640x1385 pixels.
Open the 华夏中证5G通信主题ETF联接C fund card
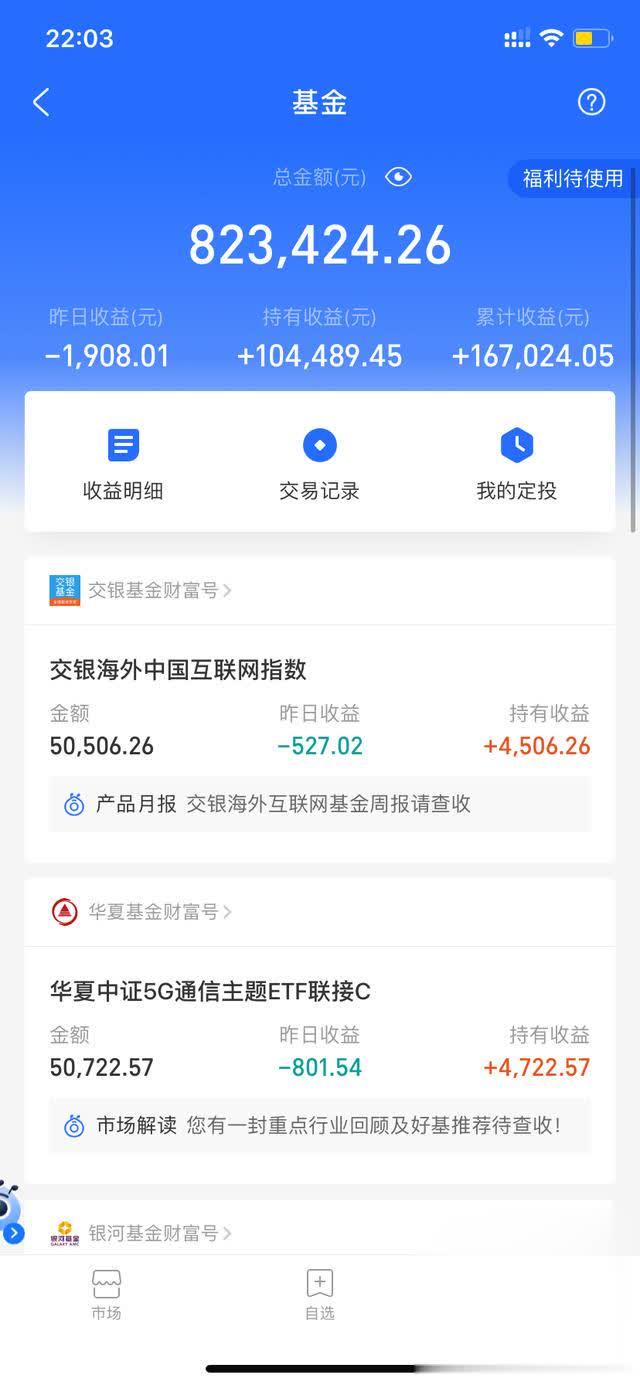click(320, 1030)
